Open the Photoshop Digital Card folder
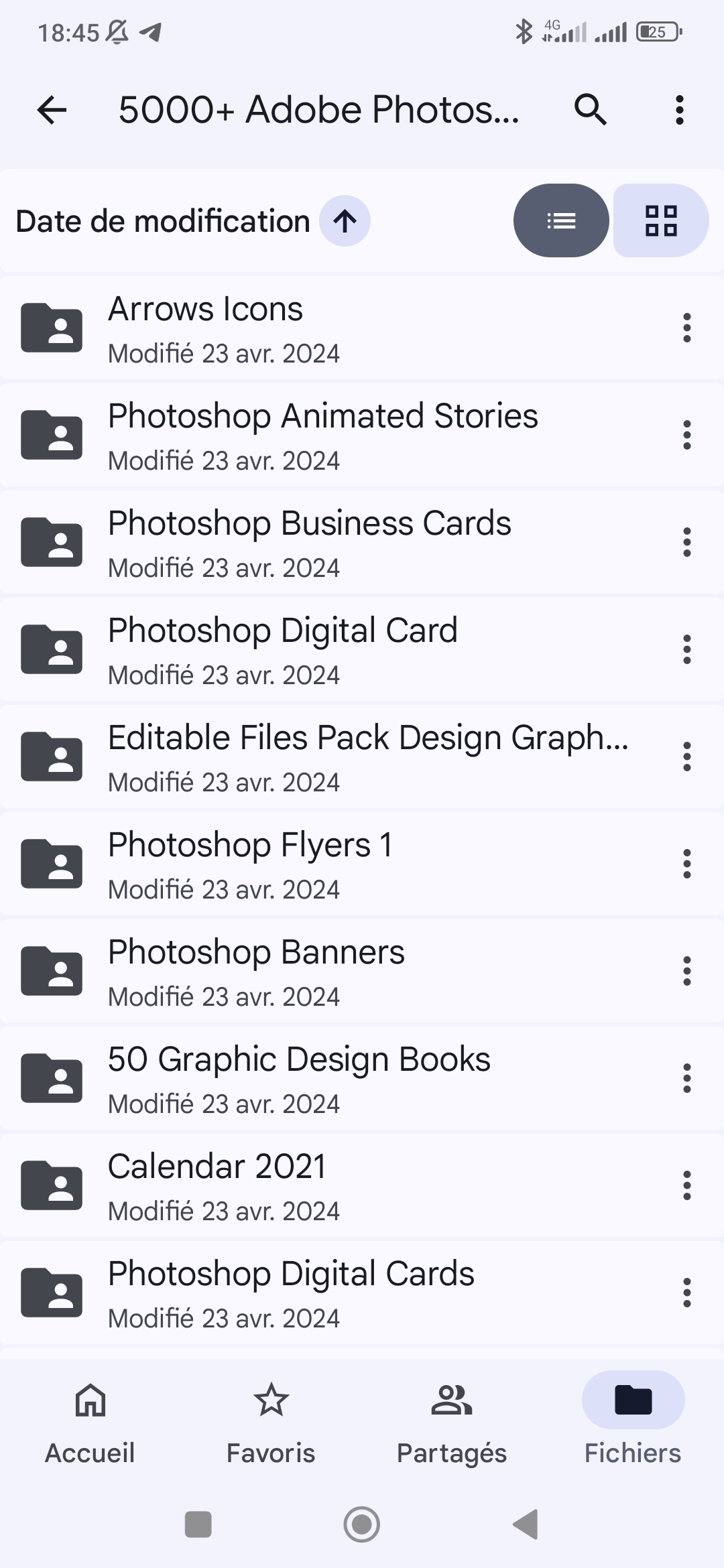This screenshot has width=724, height=1568. [362, 650]
